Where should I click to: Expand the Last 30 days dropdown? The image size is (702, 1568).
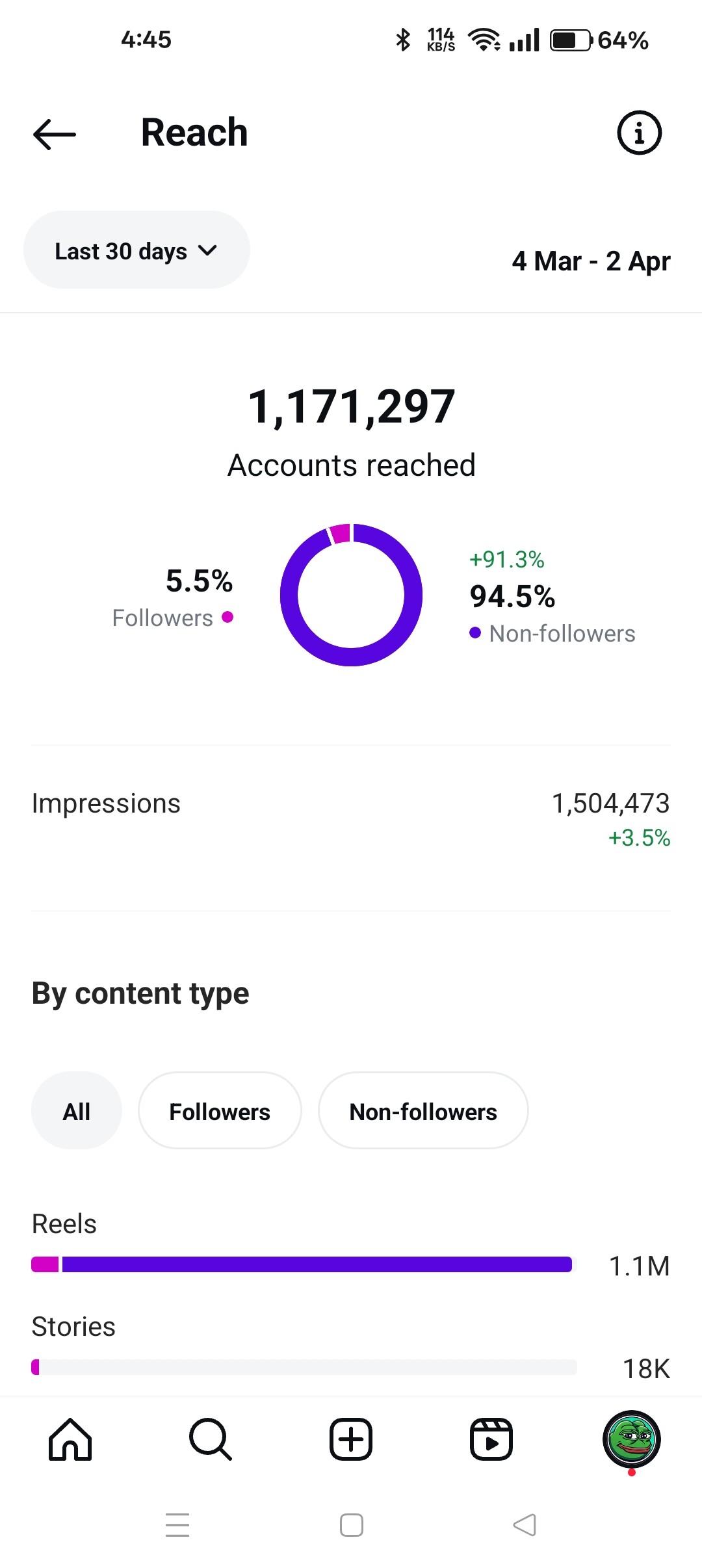pyautogui.click(x=136, y=250)
